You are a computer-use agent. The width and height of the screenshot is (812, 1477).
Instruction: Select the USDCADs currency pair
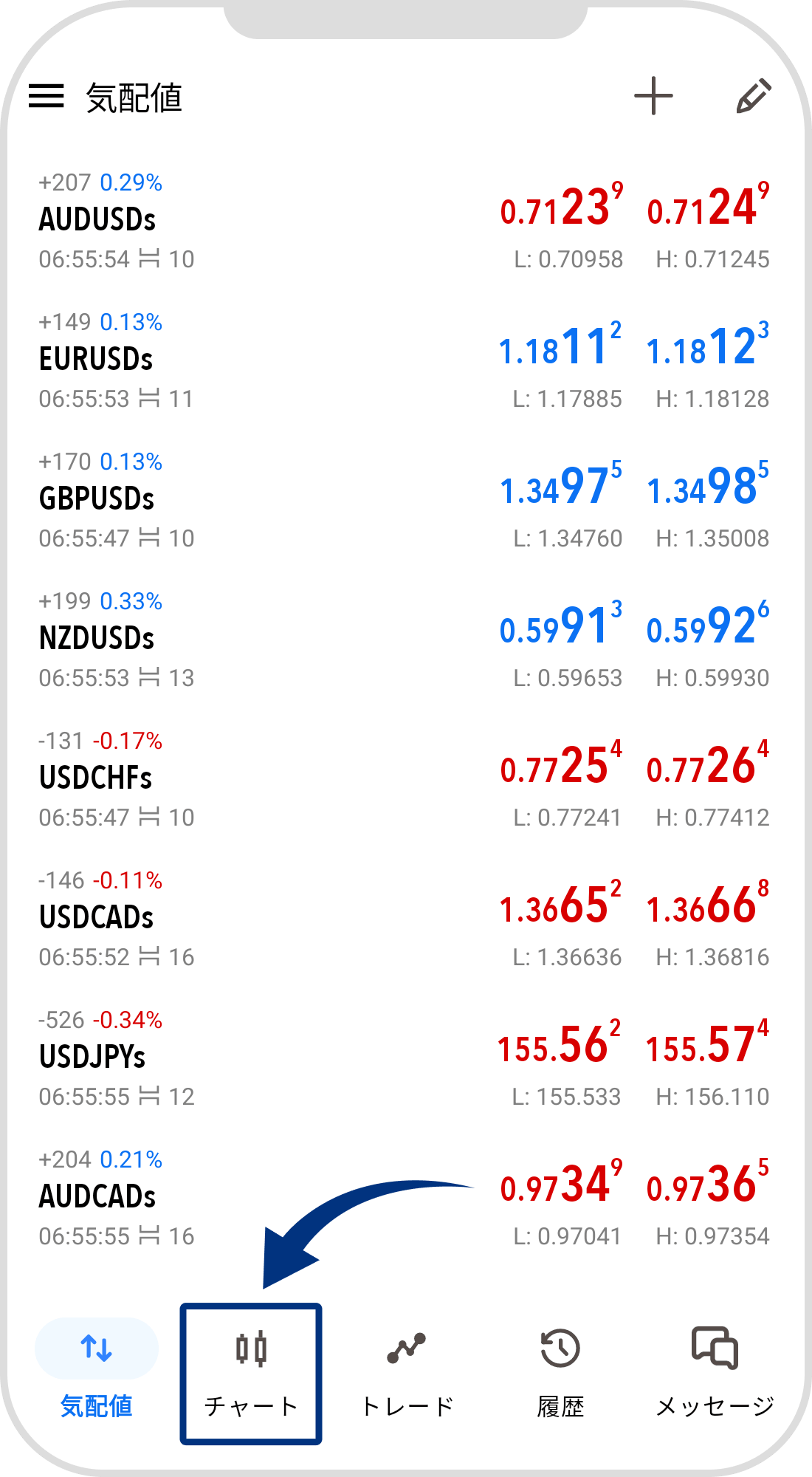point(97,918)
